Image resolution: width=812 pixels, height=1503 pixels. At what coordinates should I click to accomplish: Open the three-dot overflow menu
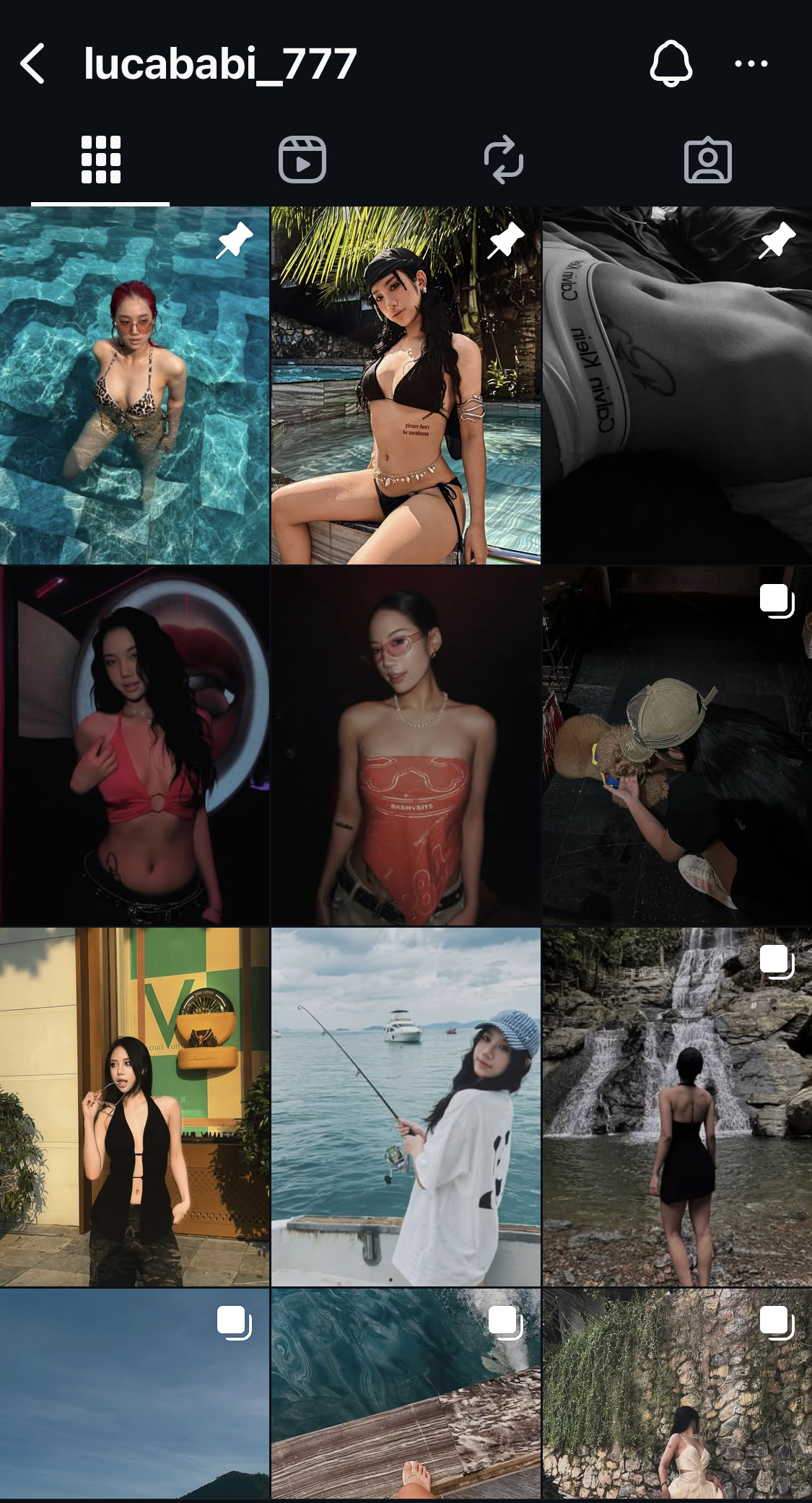tap(751, 64)
